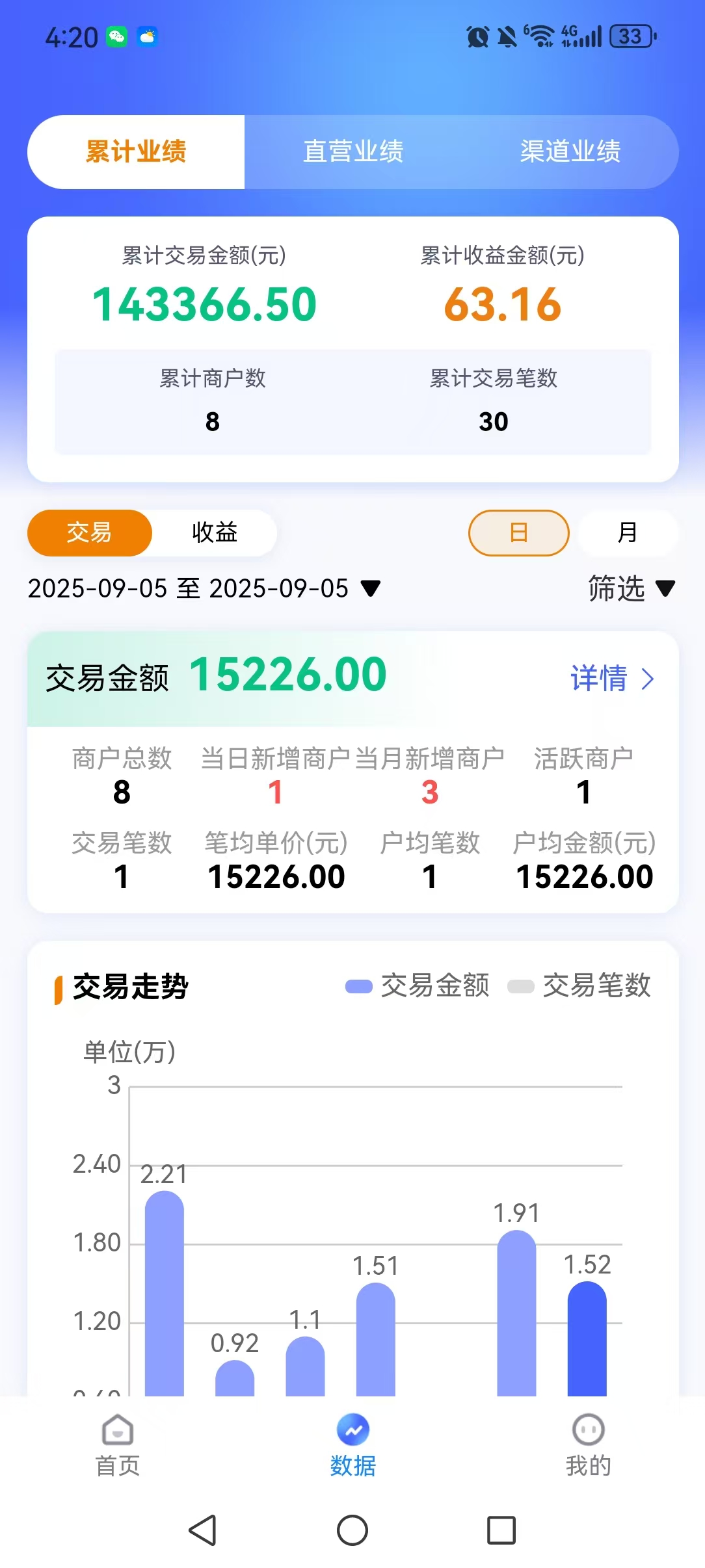Screen dimensions: 705x1568
Task: Open the recent apps button
Action: click(501, 1530)
